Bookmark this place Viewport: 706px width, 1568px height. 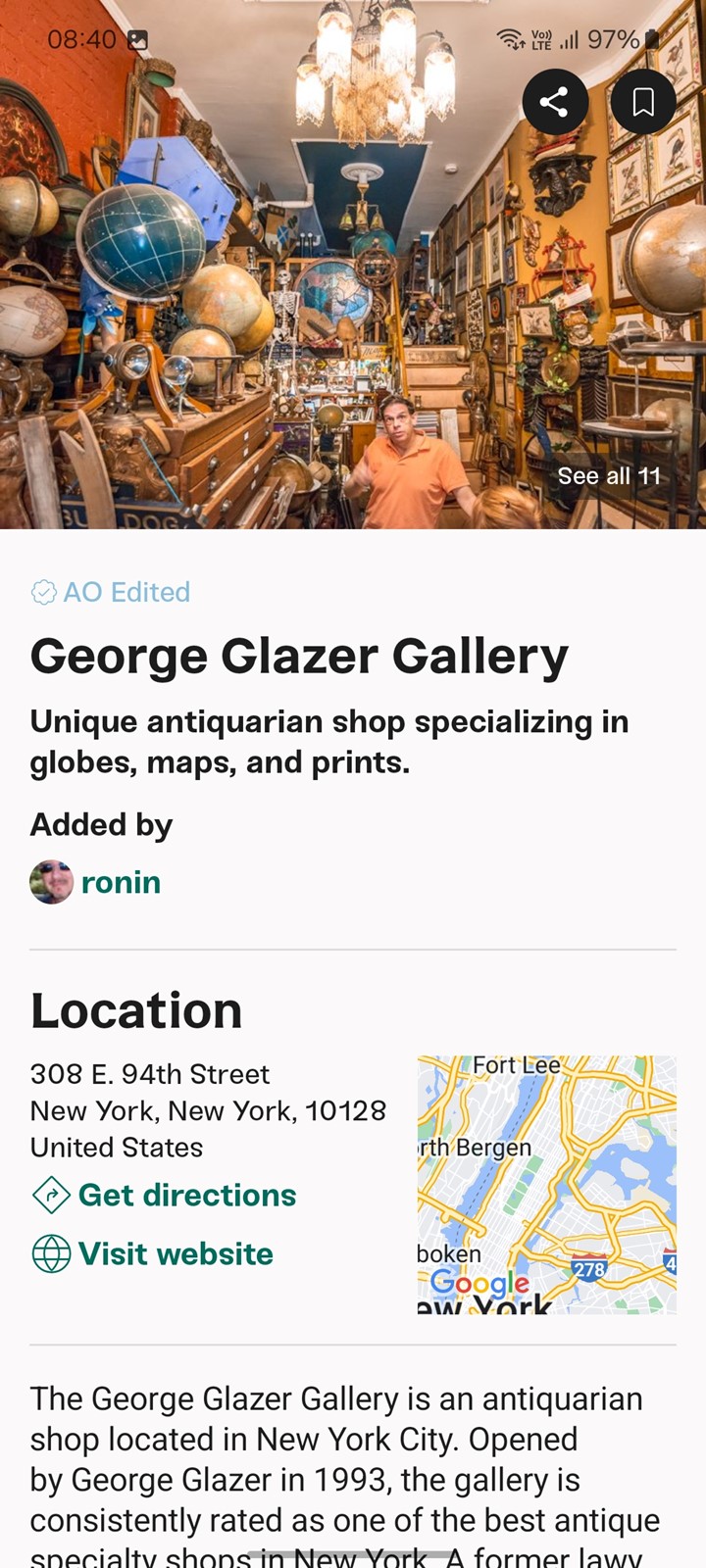[x=643, y=102]
